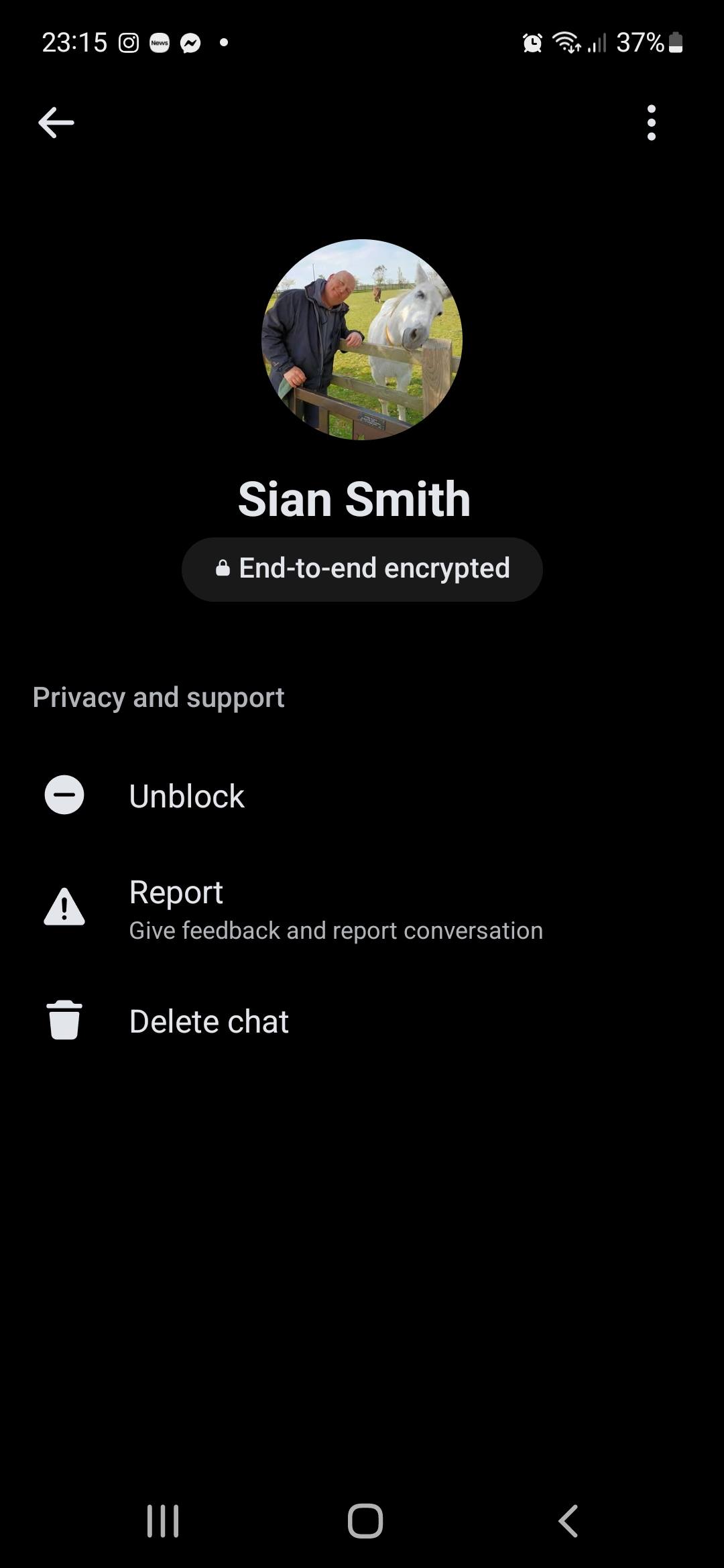Tap the End-to-end encrypted chip
Image resolution: width=724 pixels, height=1568 pixels.
pyautogui.click(x=362, y=569)
